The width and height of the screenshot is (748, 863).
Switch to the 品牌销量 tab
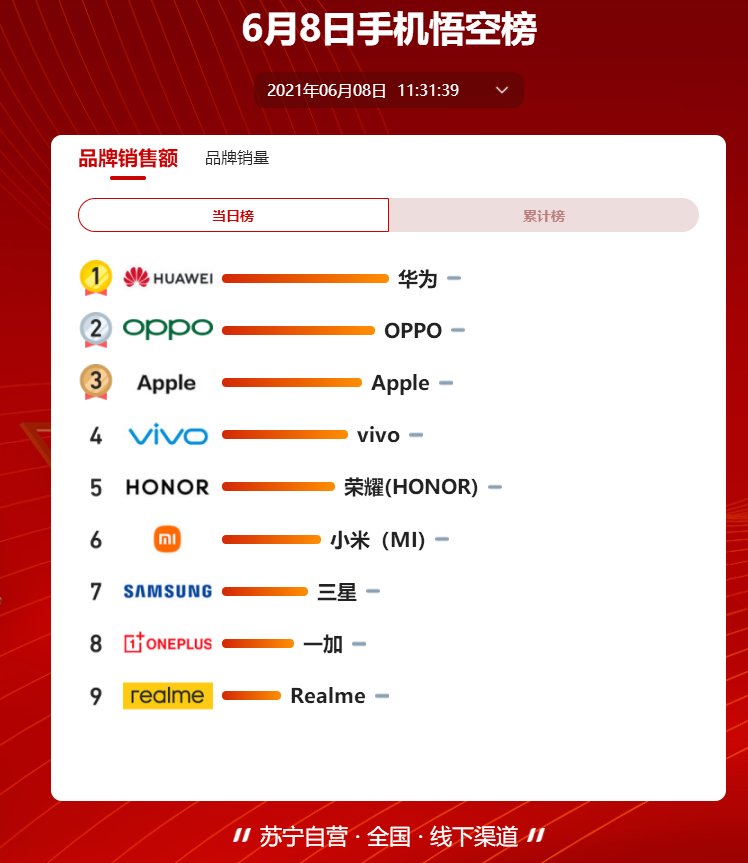237,158
